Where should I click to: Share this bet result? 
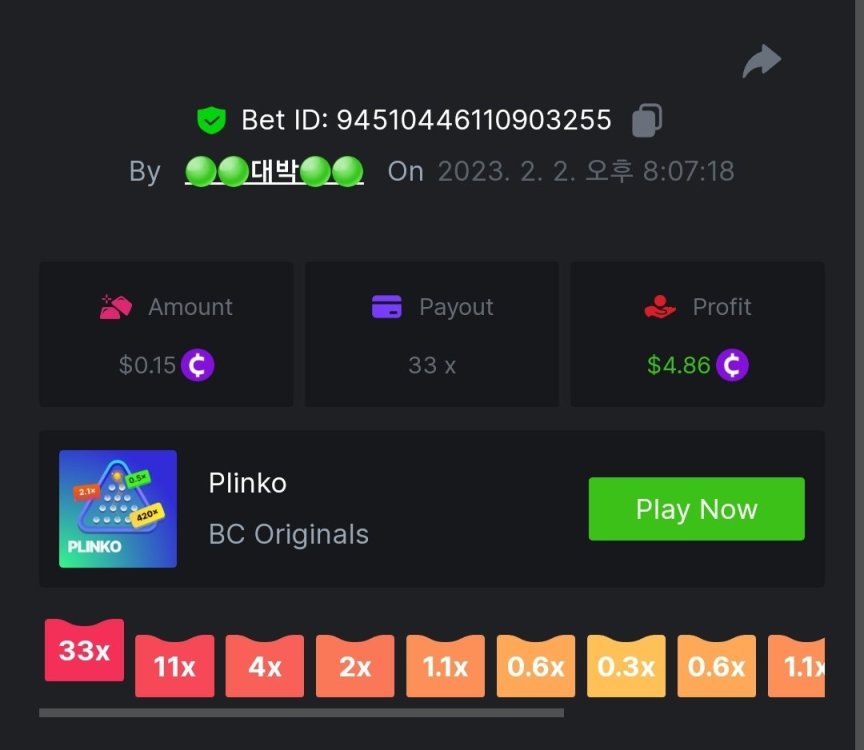coord(761,61)
